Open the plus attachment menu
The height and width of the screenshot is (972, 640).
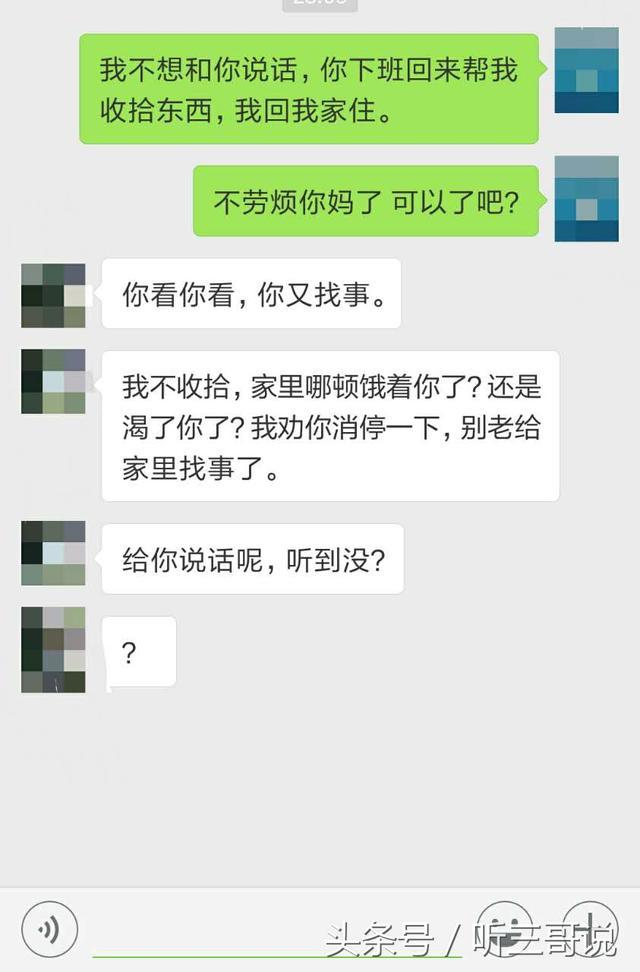(590, 929)
